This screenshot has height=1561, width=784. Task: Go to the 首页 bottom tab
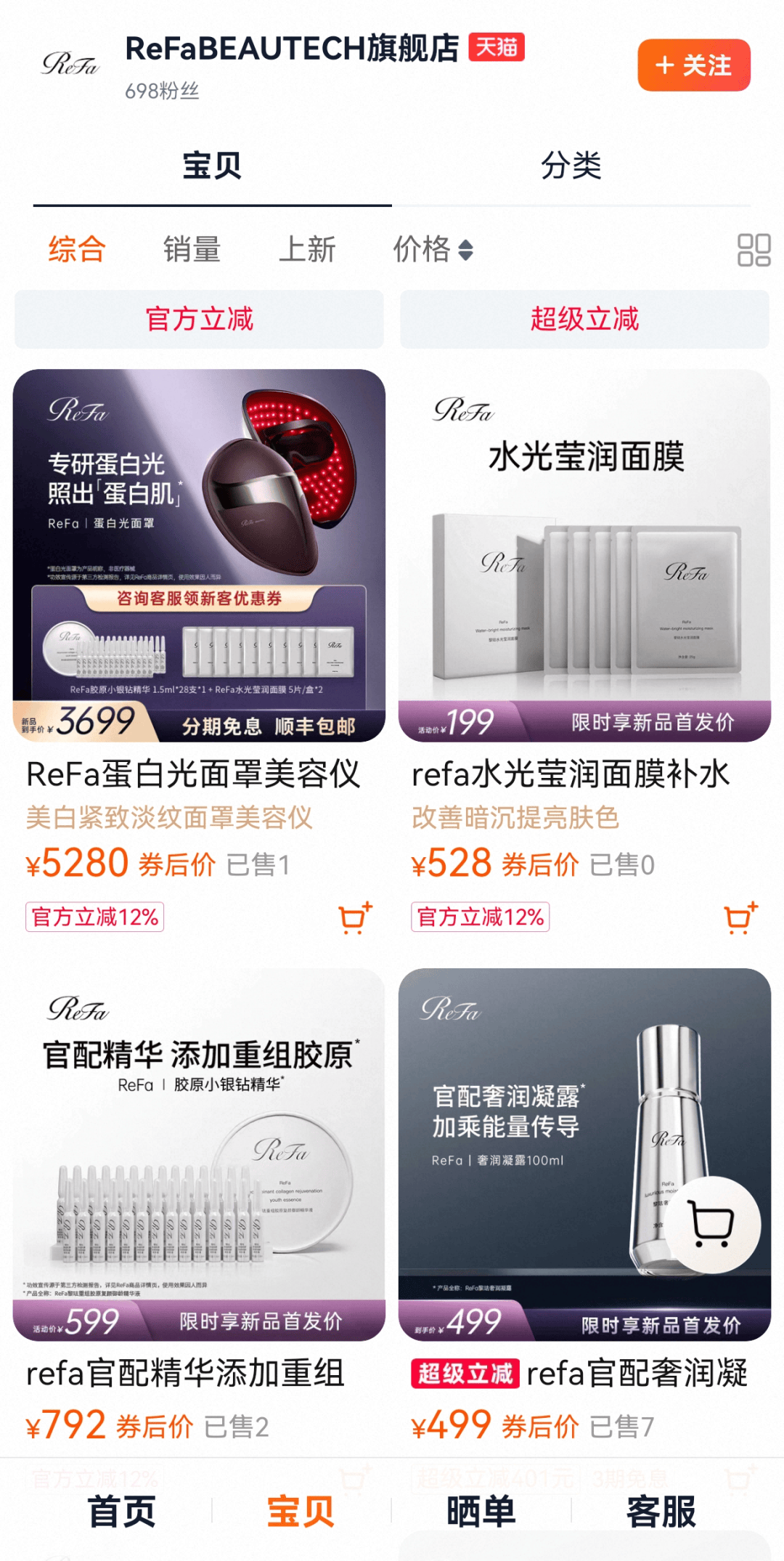tap(122, 1512)
